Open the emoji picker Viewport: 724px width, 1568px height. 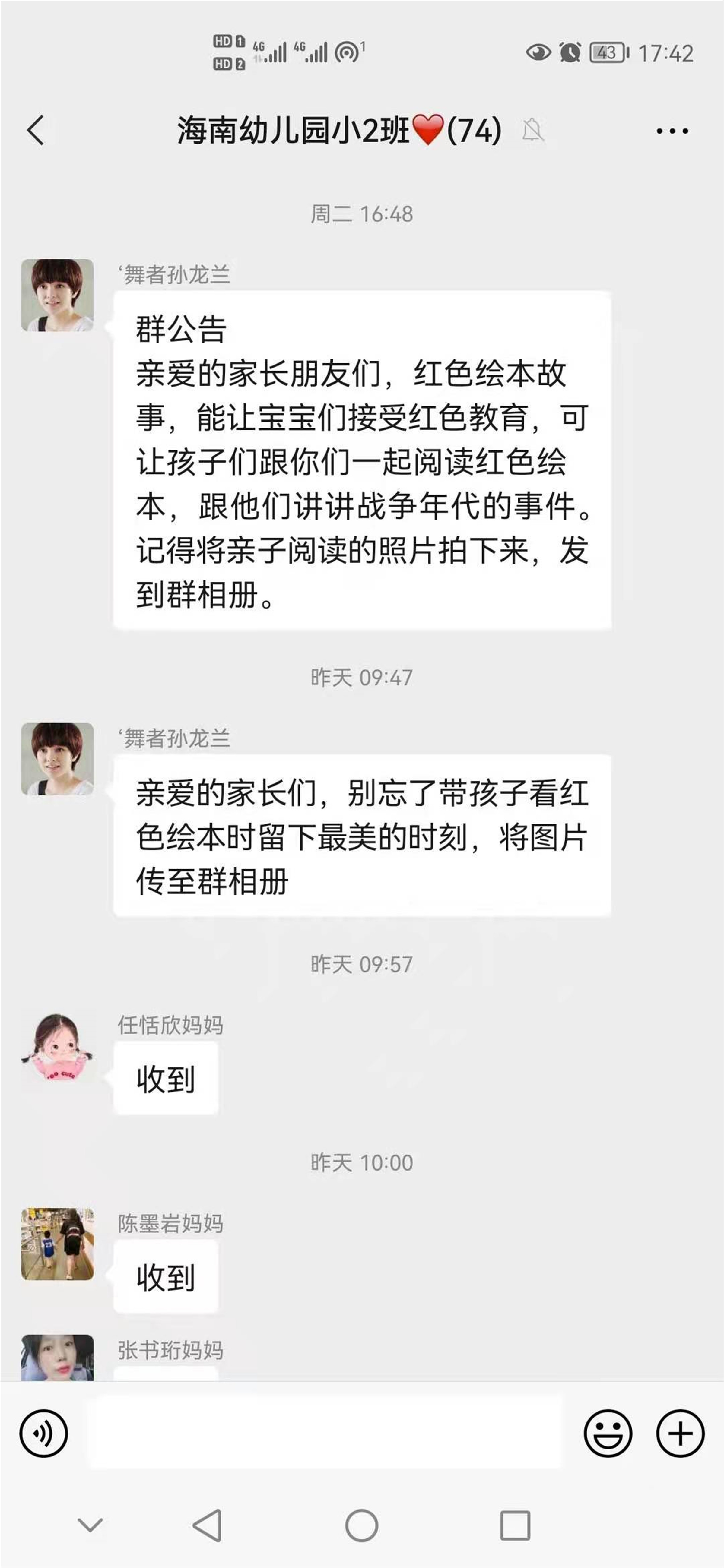coord(608,1433)
